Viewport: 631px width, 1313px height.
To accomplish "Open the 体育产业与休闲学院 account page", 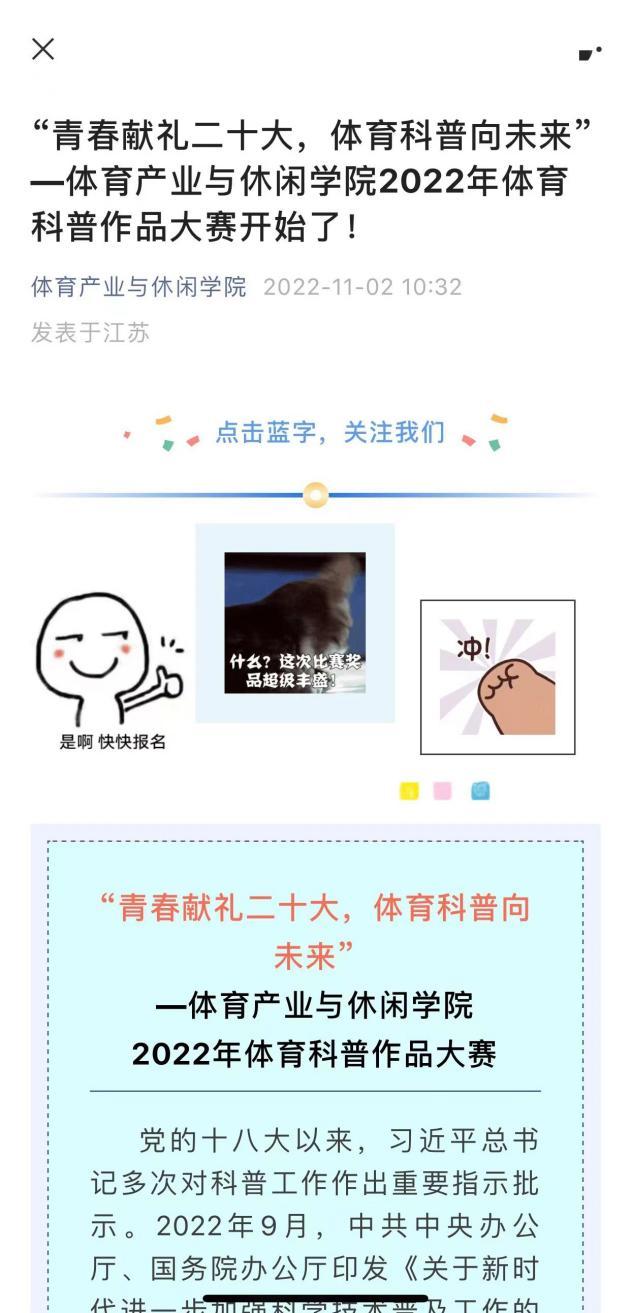I will [138, 287].
